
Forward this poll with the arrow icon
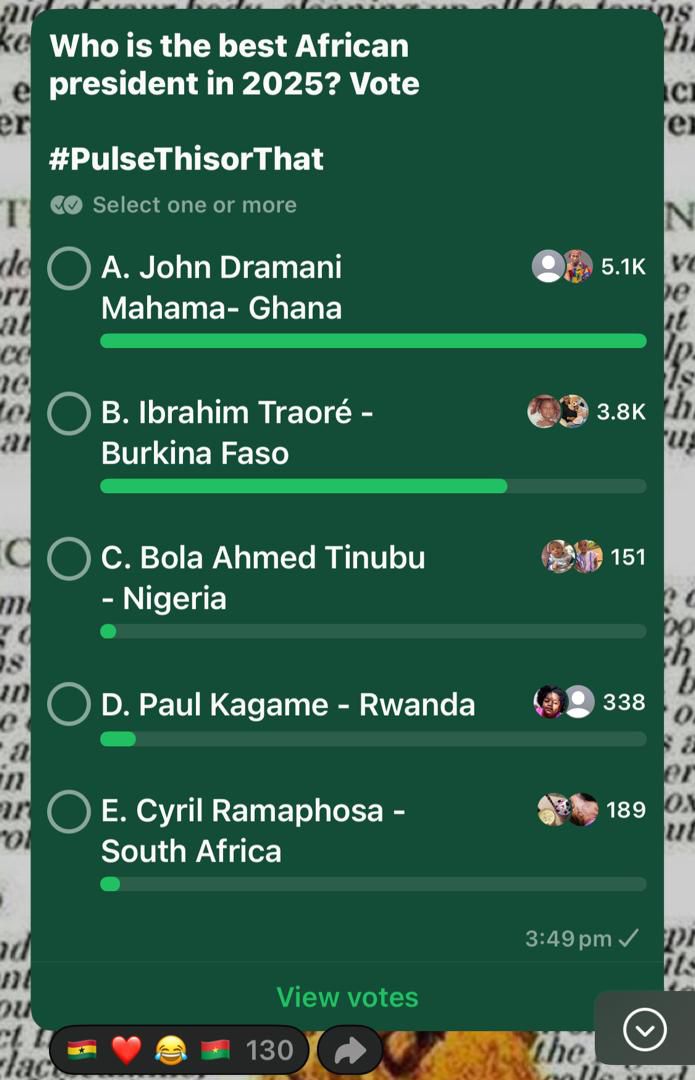click(350, 1050)
